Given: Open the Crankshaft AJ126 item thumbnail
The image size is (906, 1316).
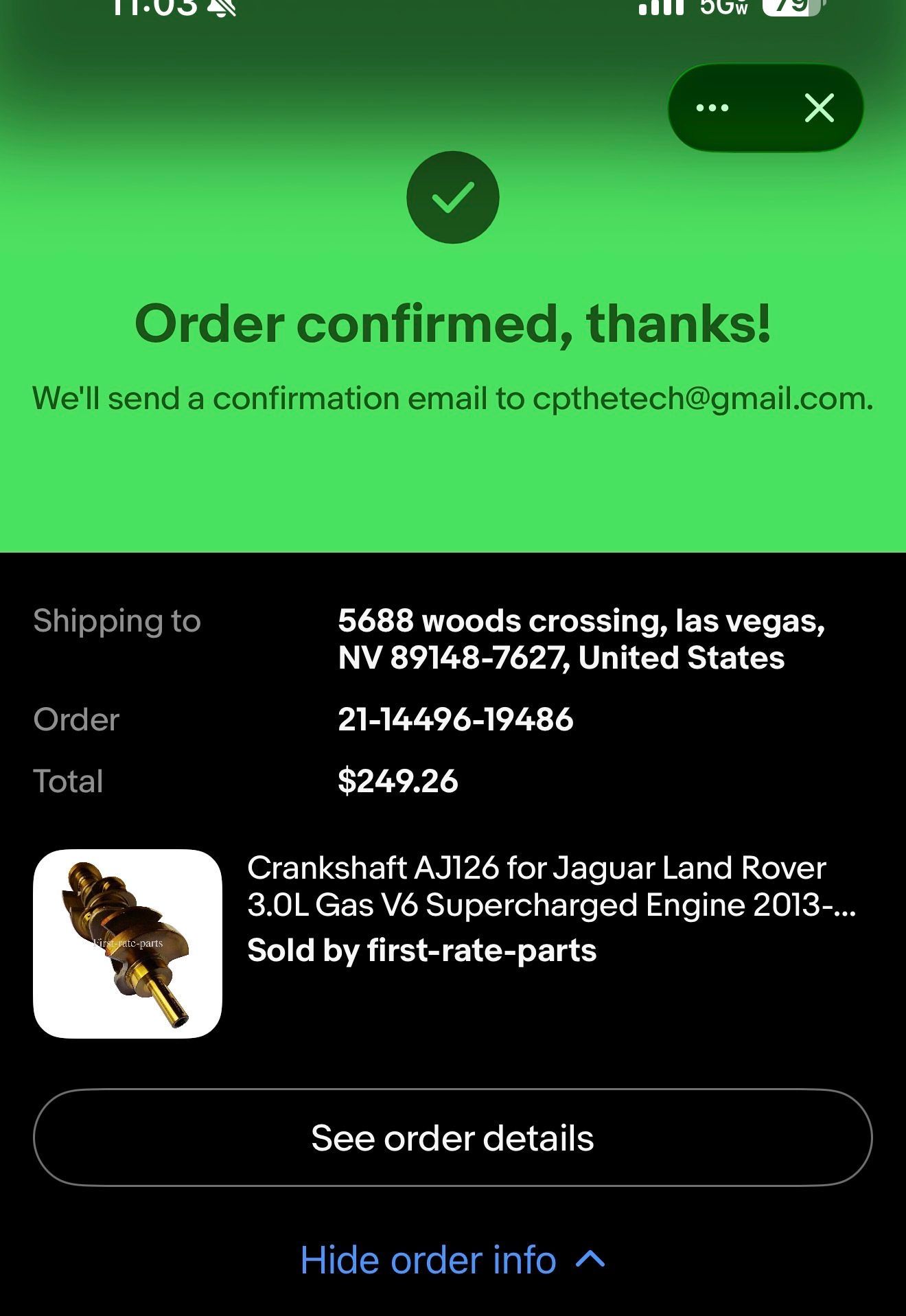Looking at the screenshot, I should click(x=128, y=943).
